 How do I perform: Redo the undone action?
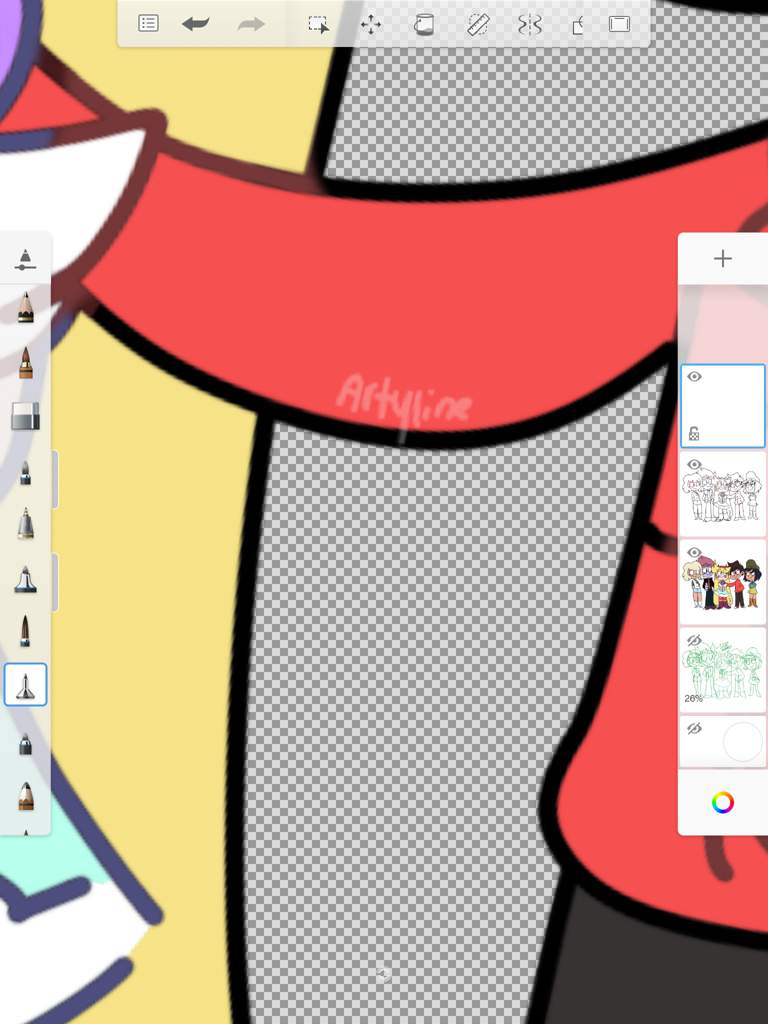(x=250, y=23)
